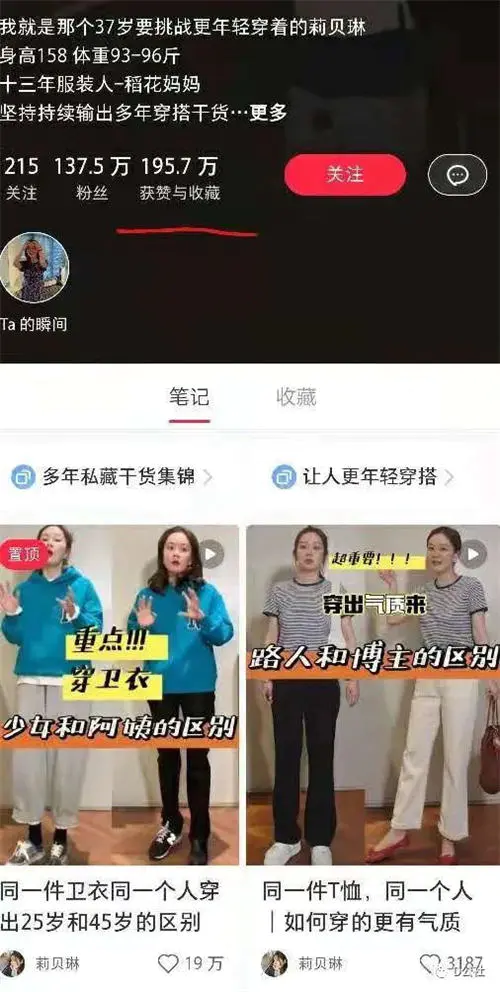The height and width of the screenshot is (992, 500).
Task: Open the 同一件T恤 video note
Action: (x=373, y=695)
